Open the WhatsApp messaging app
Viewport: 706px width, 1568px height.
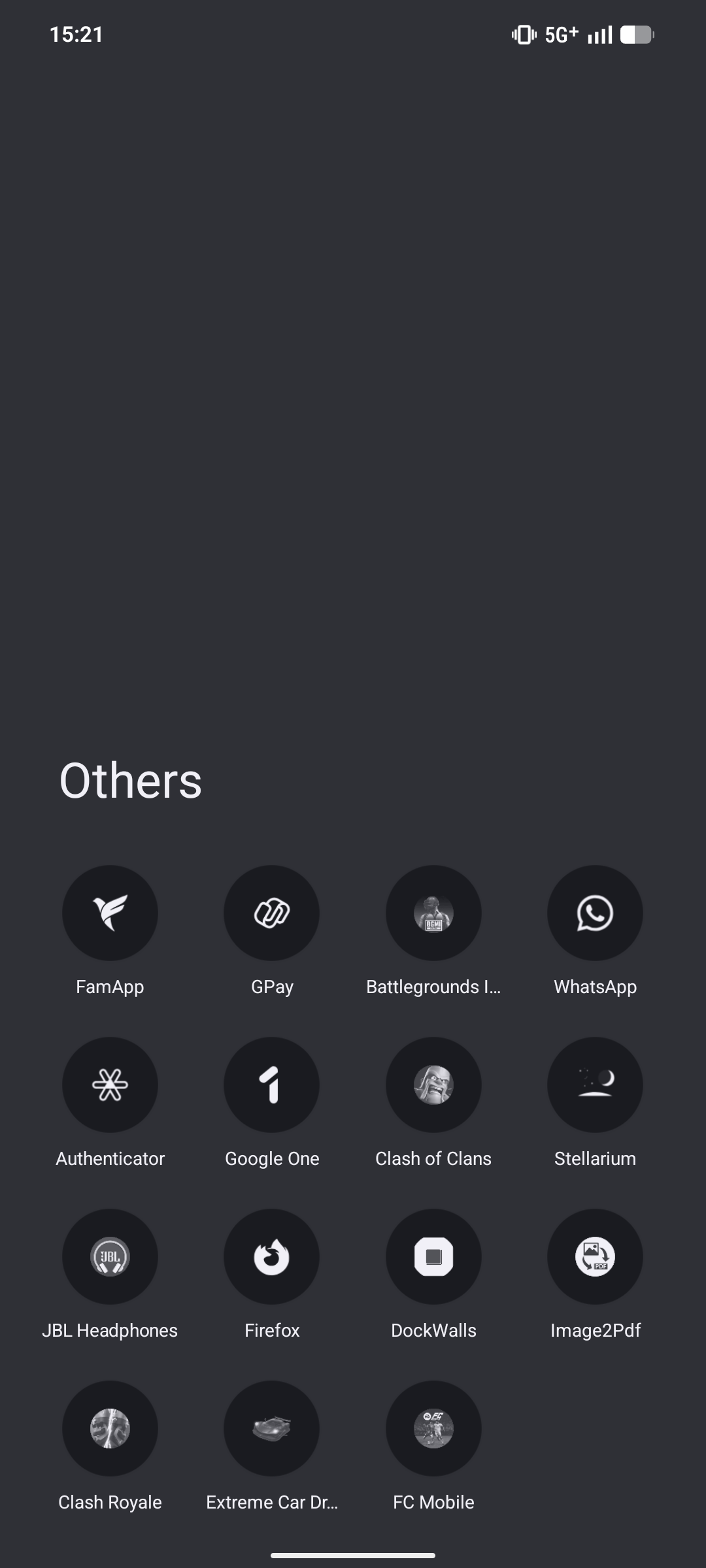pyautogui.click(x=595, y=913)
